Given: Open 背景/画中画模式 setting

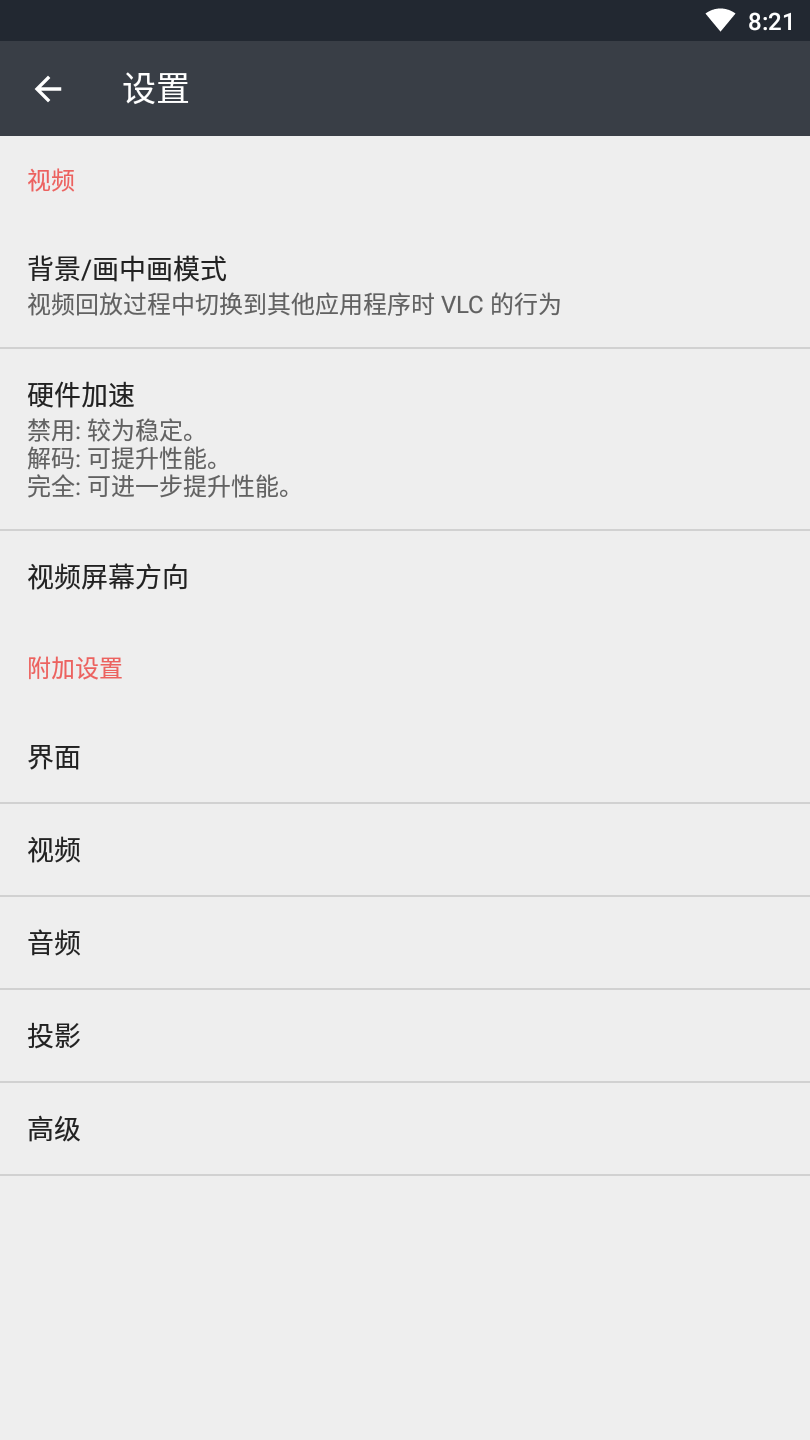Looking at the screenshot, I should click(x=405, y=285).
